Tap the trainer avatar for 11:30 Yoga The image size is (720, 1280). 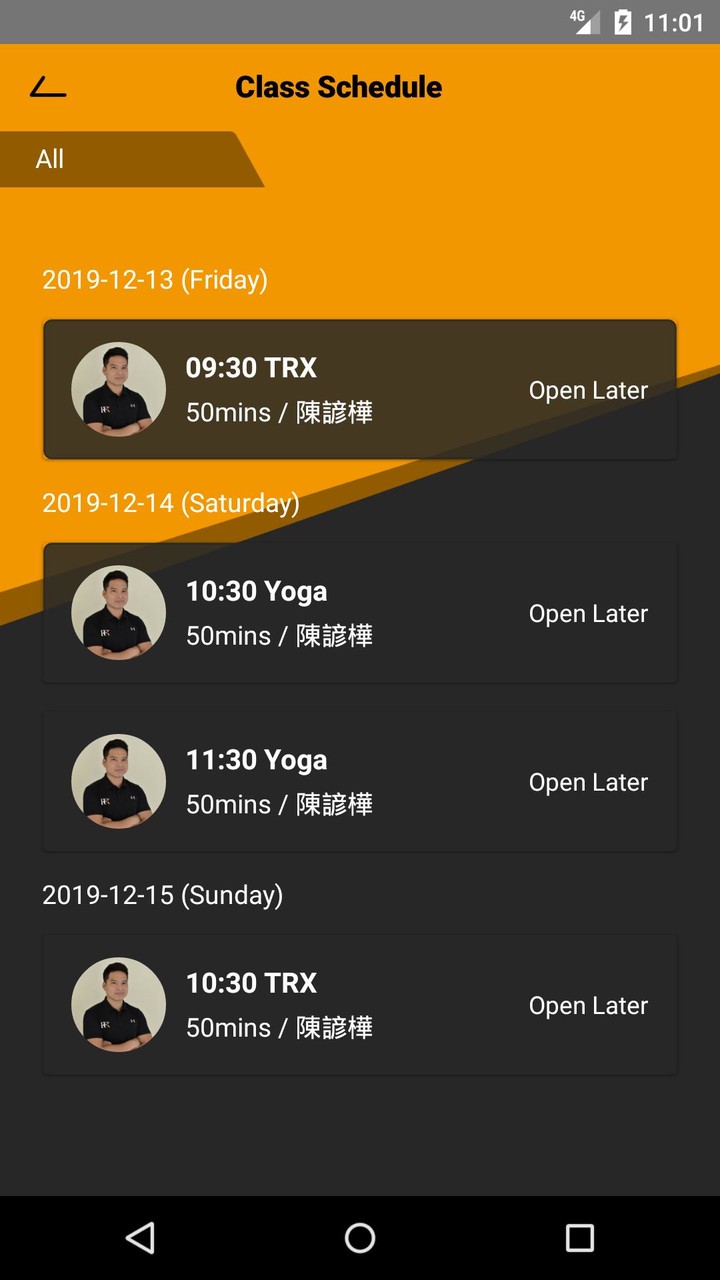[118, 781]
